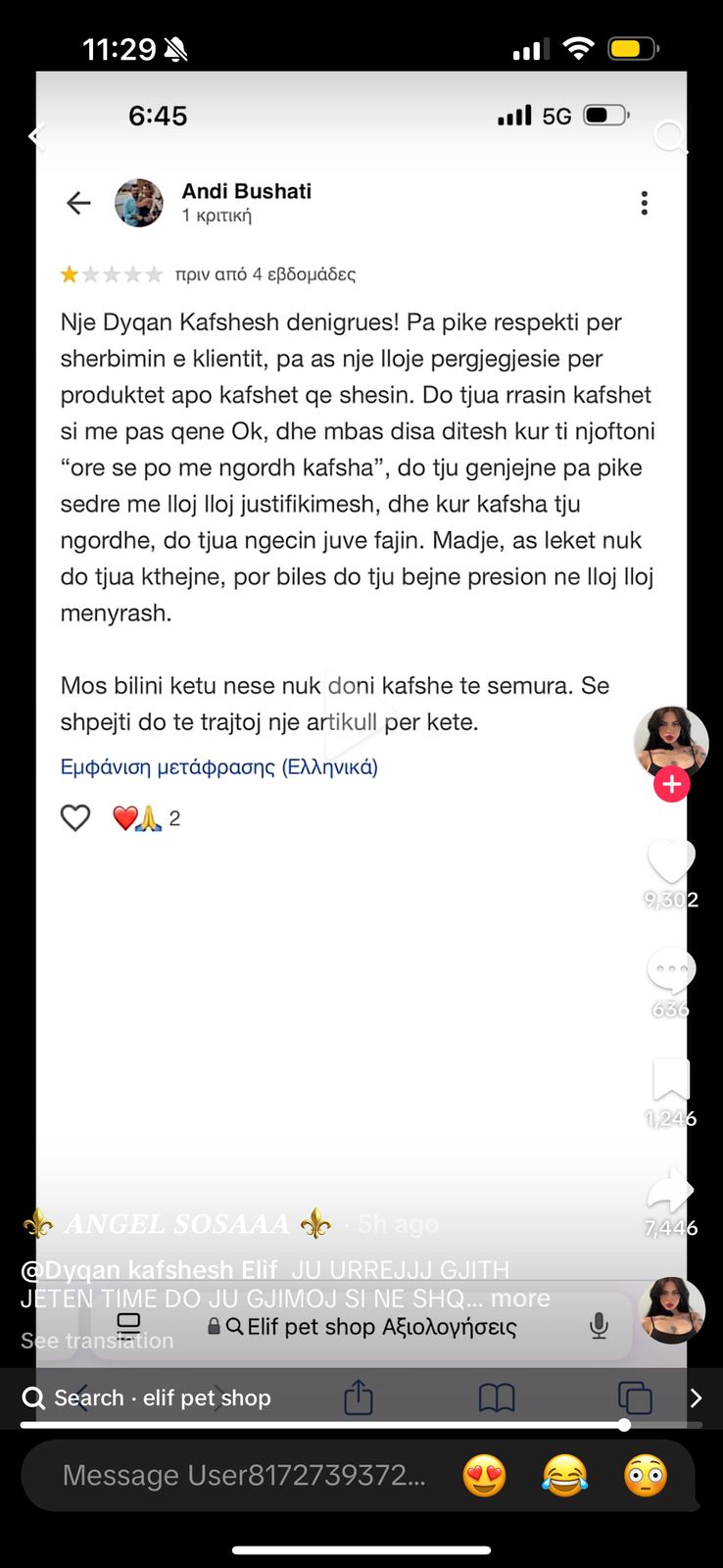Open the creator's profile avatar

pos(670,742)
